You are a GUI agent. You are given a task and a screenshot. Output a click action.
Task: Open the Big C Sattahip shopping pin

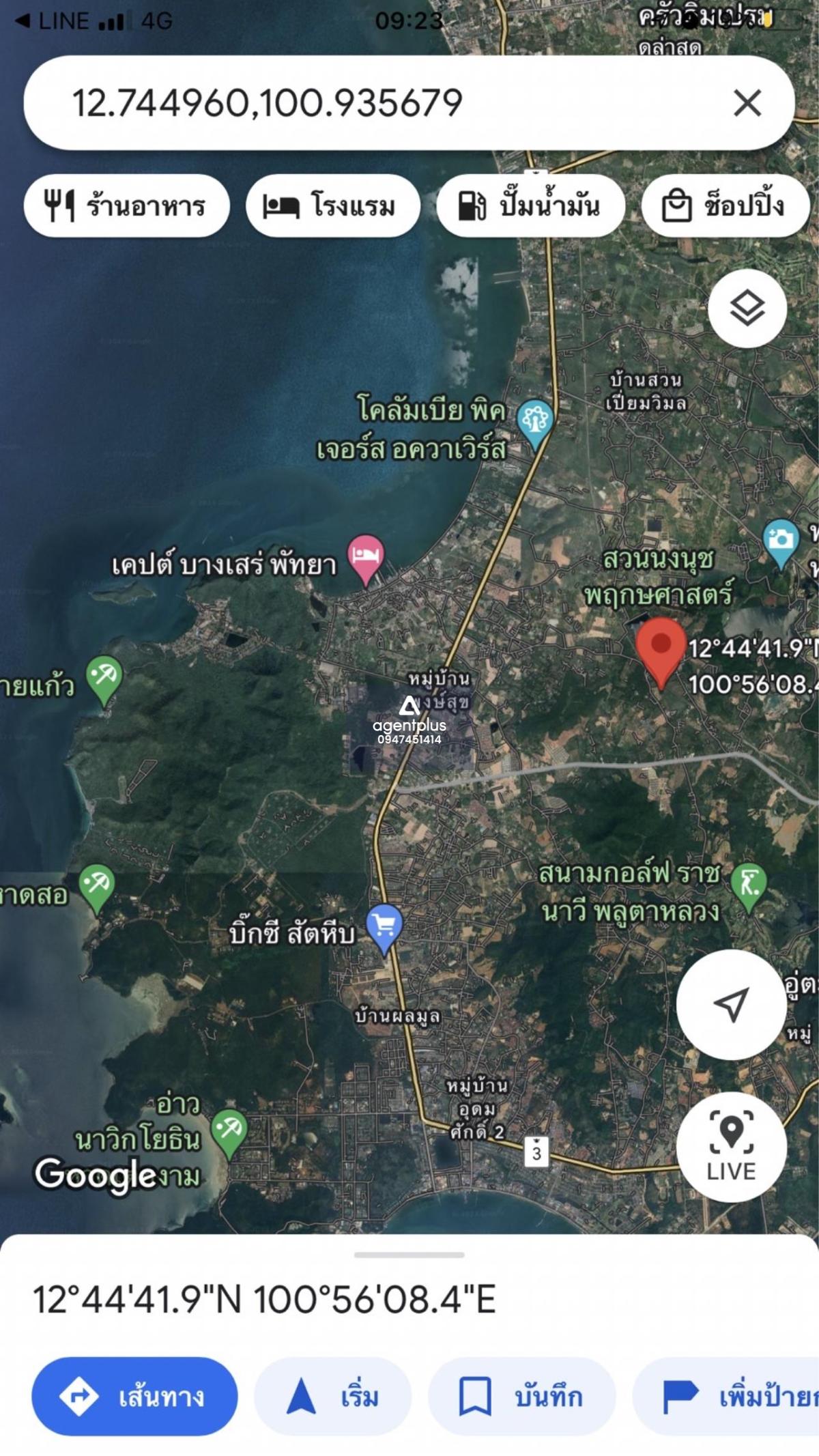(x=384, y=927)
